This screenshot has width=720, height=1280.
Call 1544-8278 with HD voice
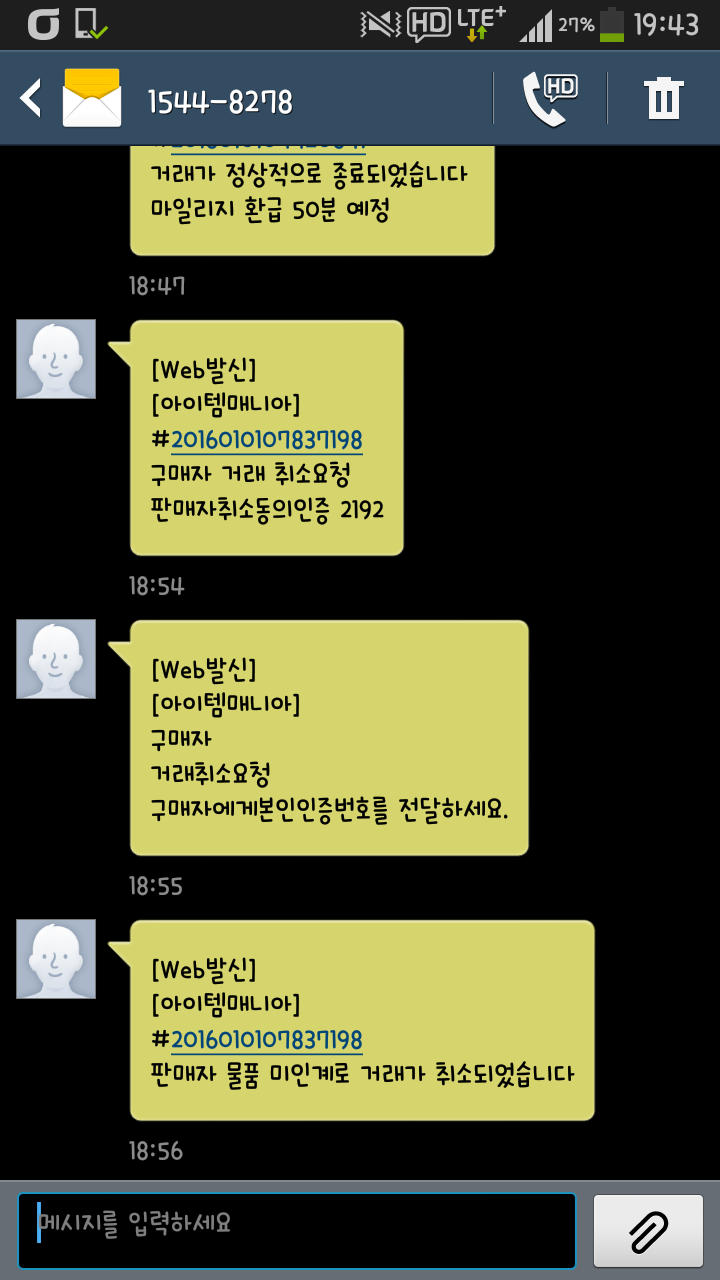coord(550,99)
